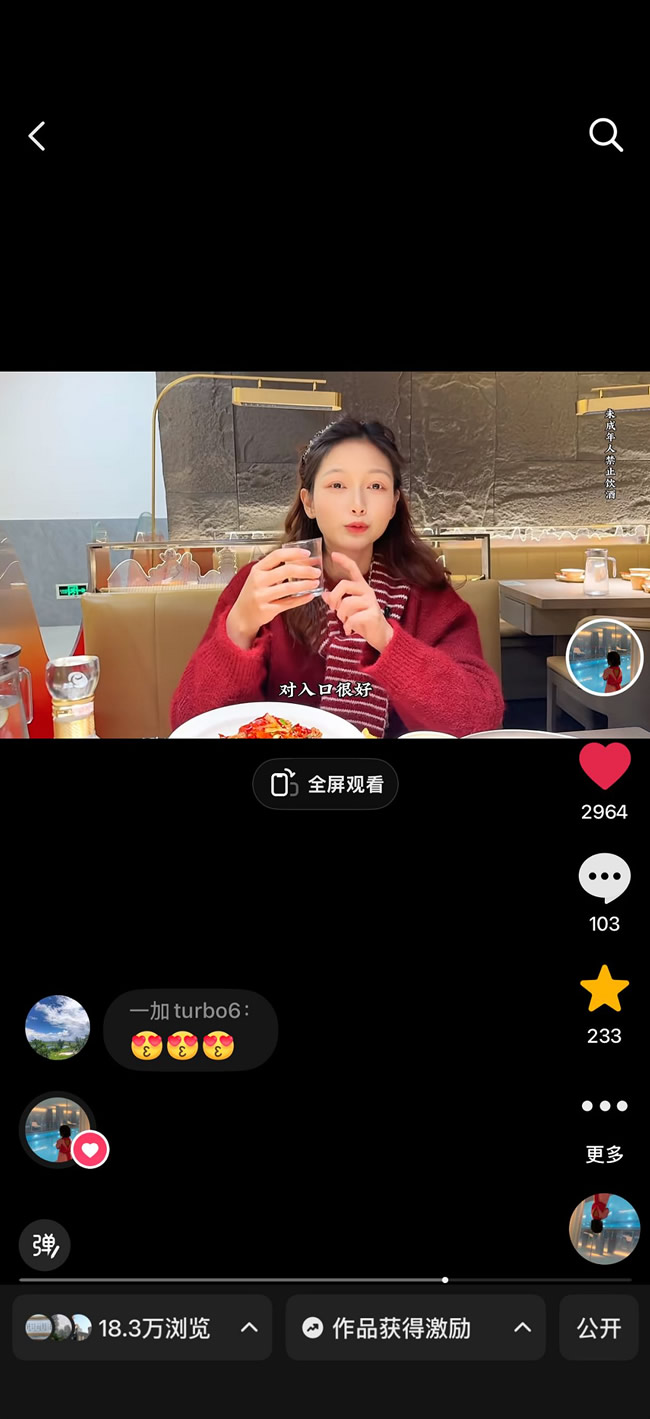Tap 全屏观看 to watch fullscreen
Viewport: 650px width, 1419px height.
click(325, 784)
